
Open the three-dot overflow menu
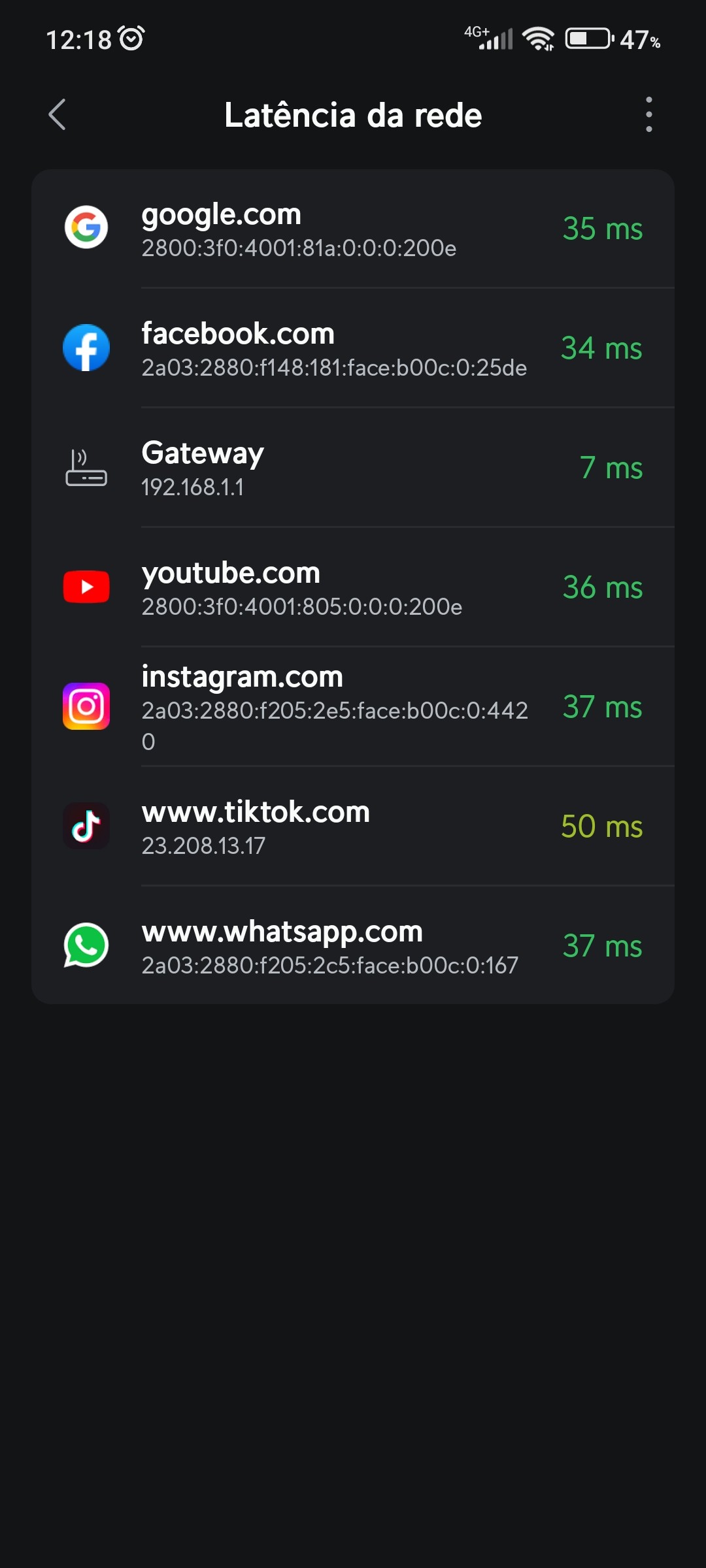click(x=648, y=115)
